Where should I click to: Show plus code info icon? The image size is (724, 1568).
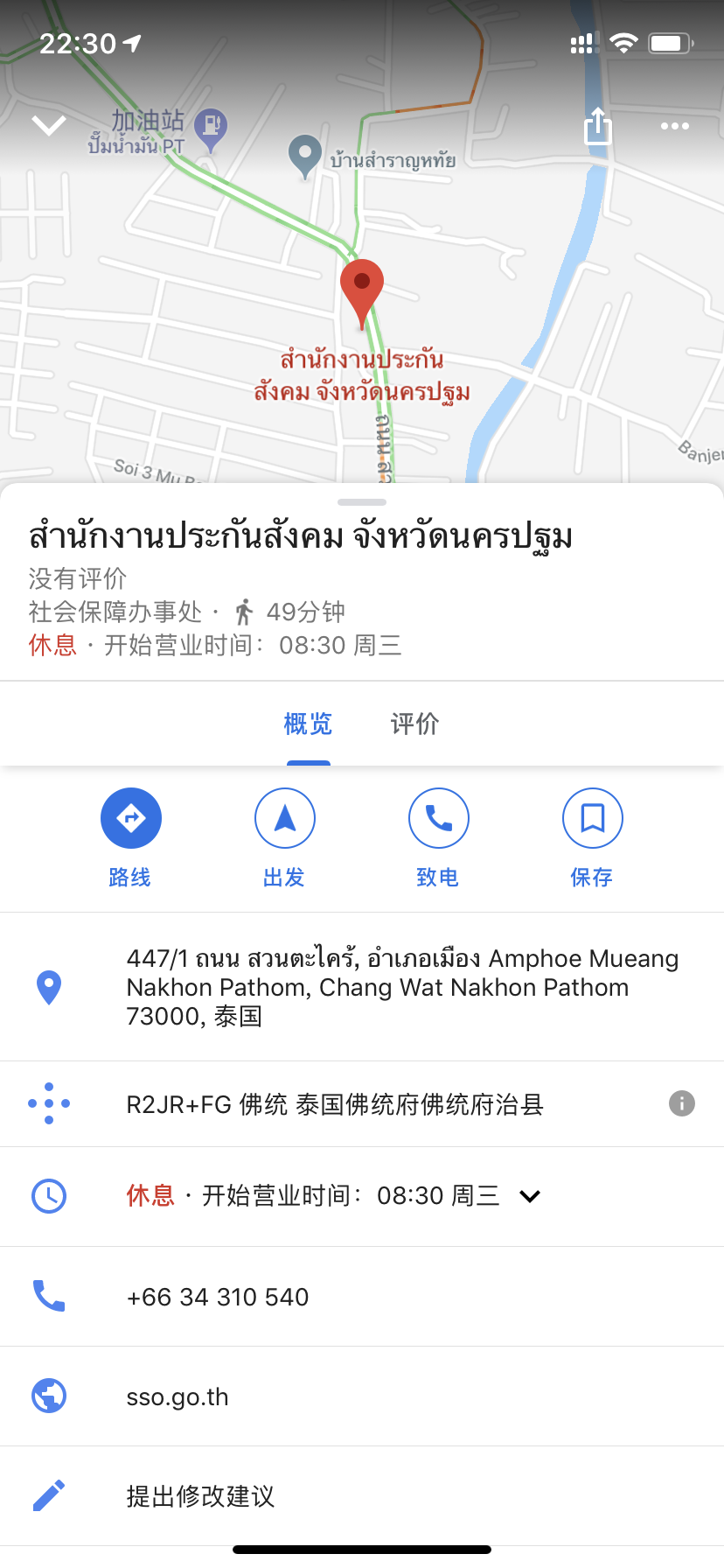click(x=682, y=1103)
